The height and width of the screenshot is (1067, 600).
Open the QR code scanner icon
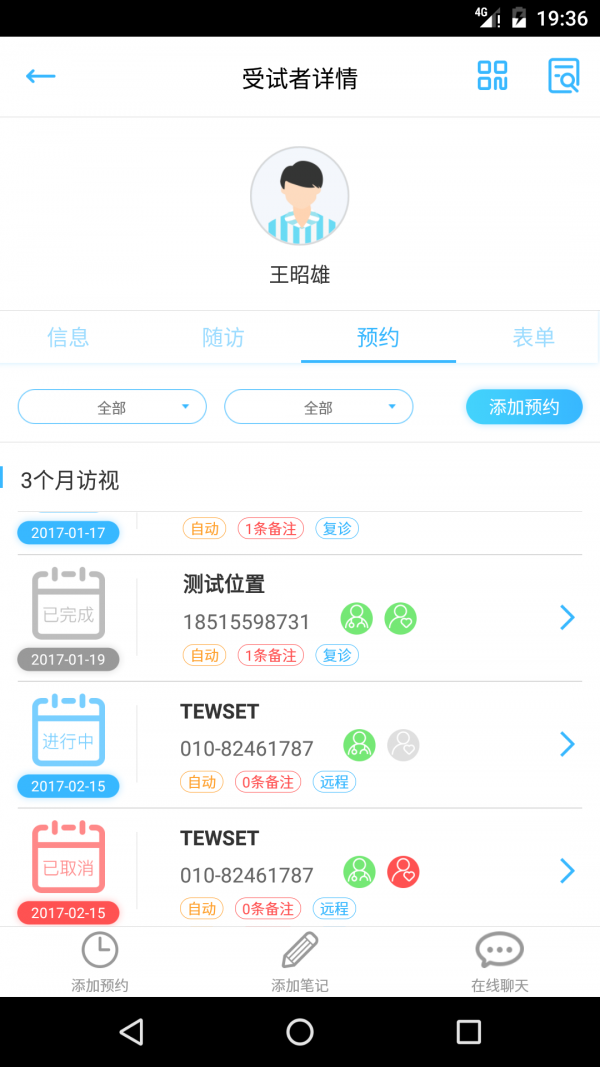492,76
